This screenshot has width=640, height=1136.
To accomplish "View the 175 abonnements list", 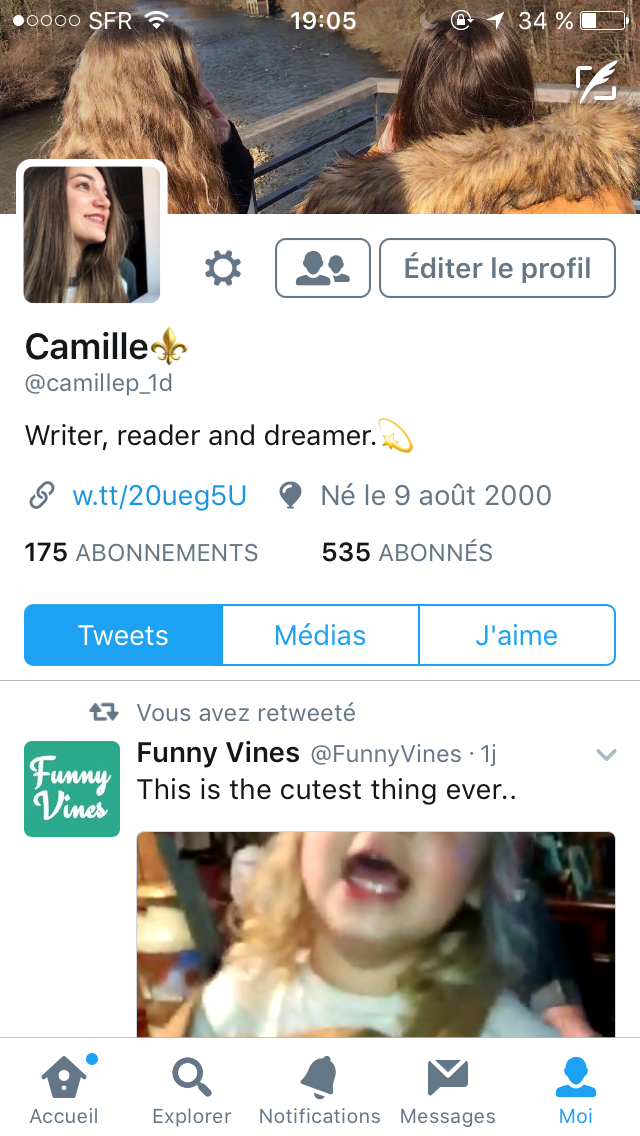I will coord(141,553).
